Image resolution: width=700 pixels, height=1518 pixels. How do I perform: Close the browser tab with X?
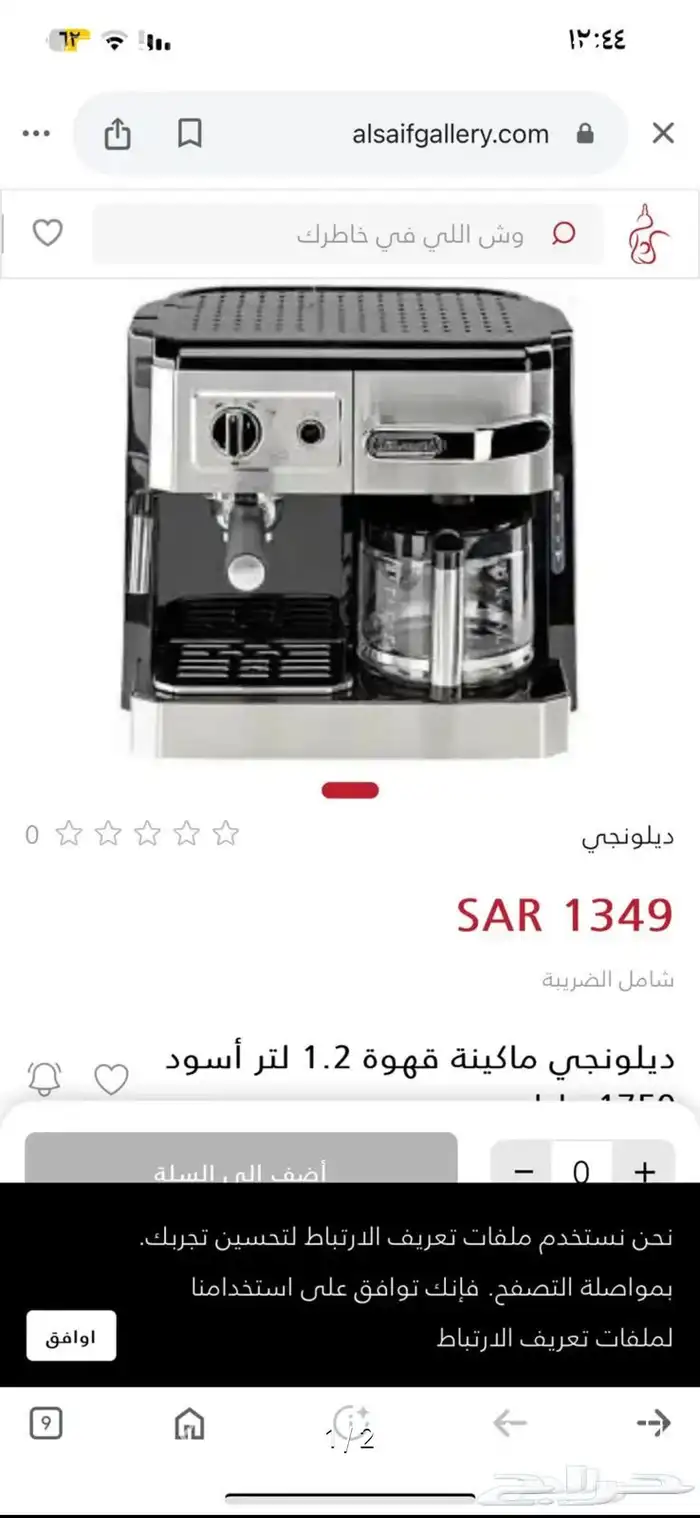point(663,134)
